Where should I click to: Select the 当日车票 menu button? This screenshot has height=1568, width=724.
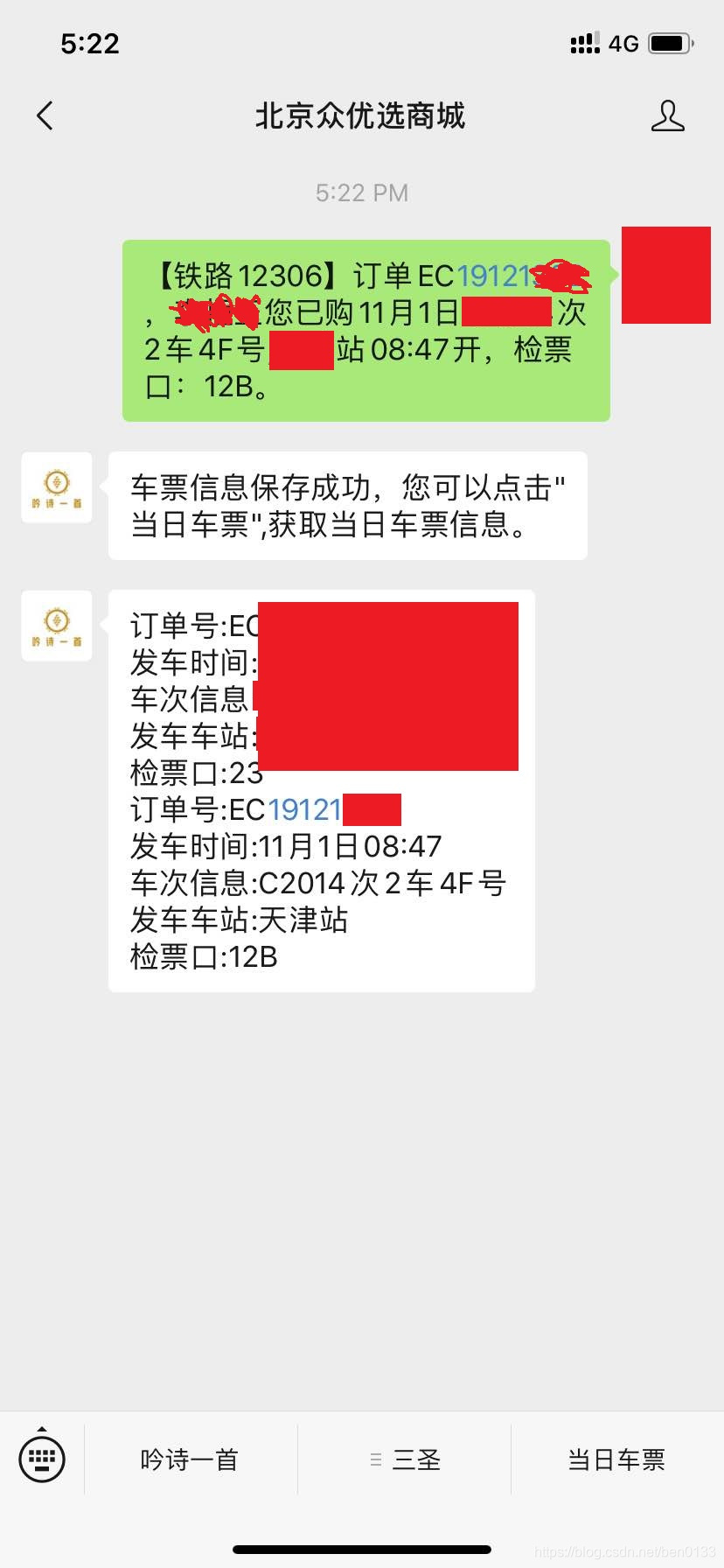coord(616,1459)
